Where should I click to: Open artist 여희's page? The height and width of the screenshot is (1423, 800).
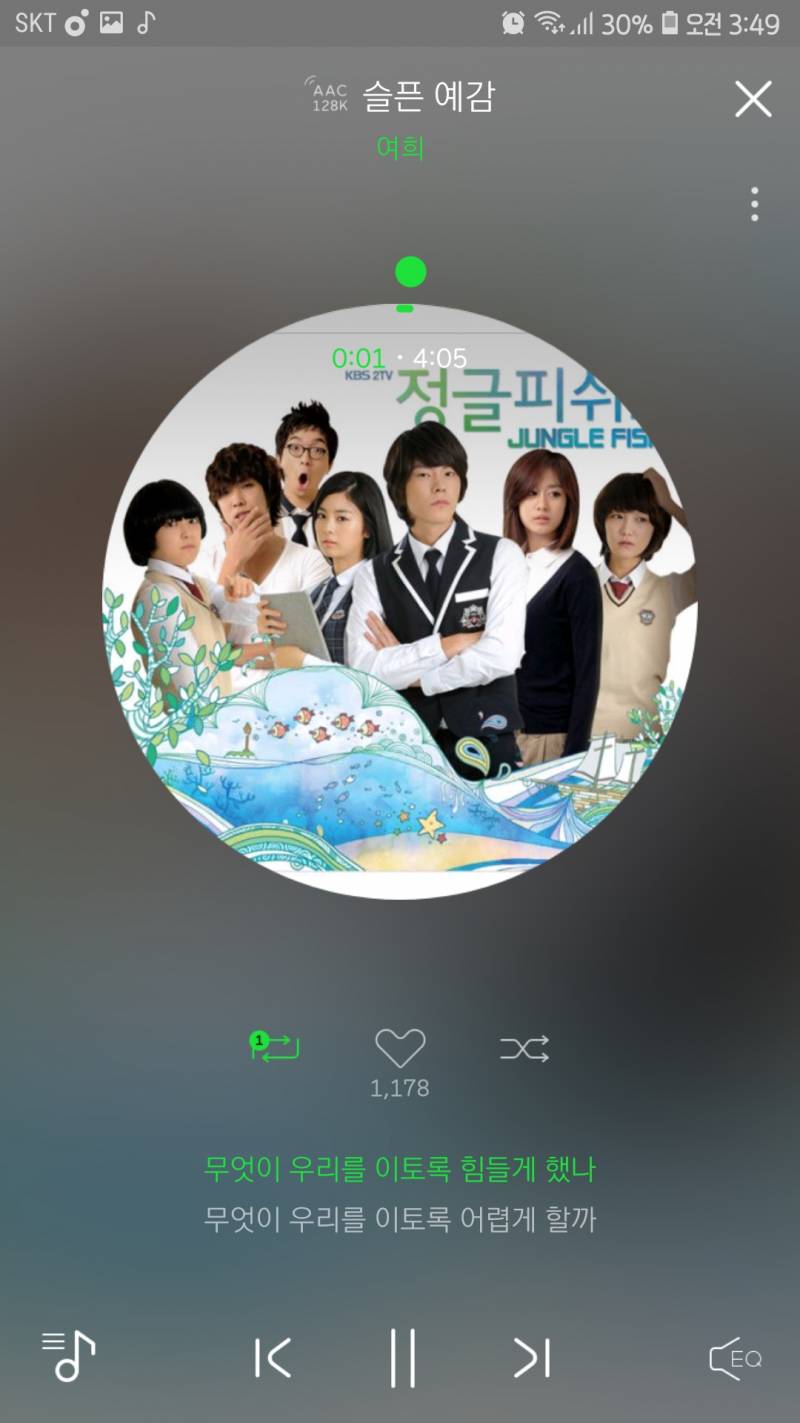400,148
